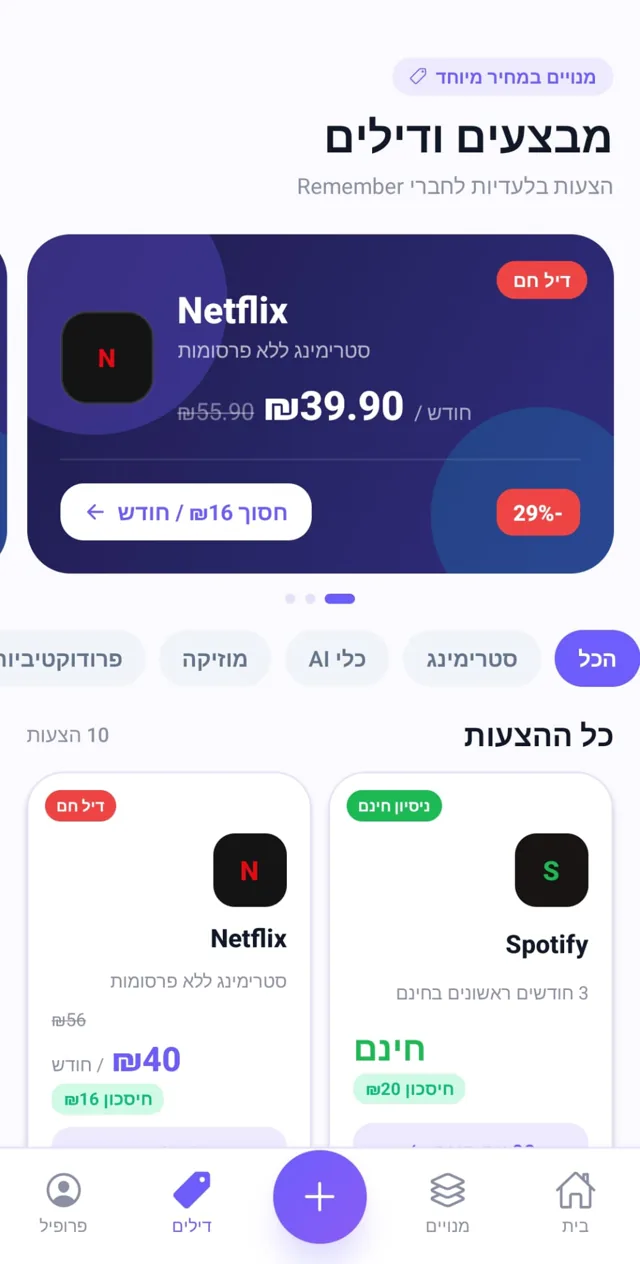Tap the carousel page indicator dots
Image resolution: width=640 pixels, height=1264 pixels.
(x=320, y=599)
